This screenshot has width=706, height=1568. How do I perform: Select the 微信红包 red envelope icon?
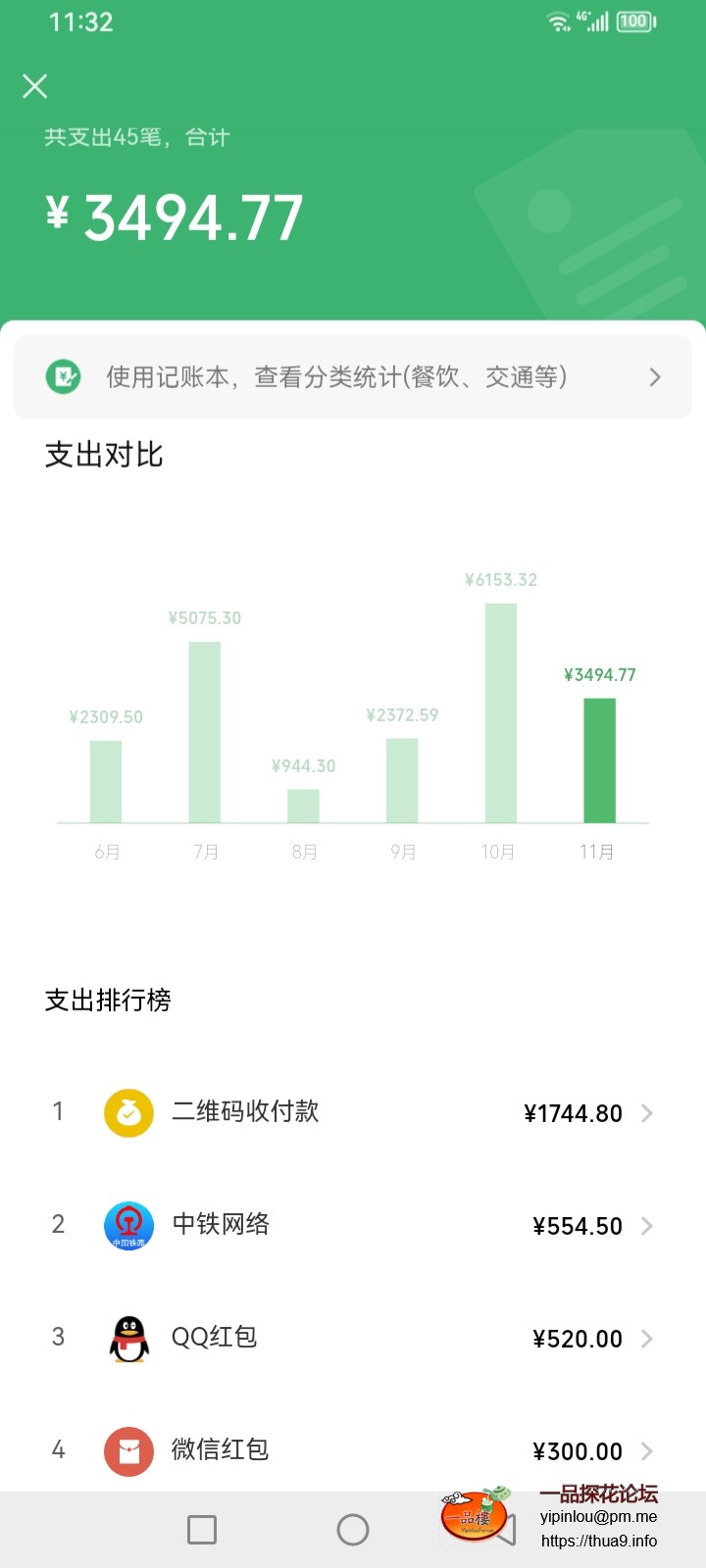[x=127, y=1450]
